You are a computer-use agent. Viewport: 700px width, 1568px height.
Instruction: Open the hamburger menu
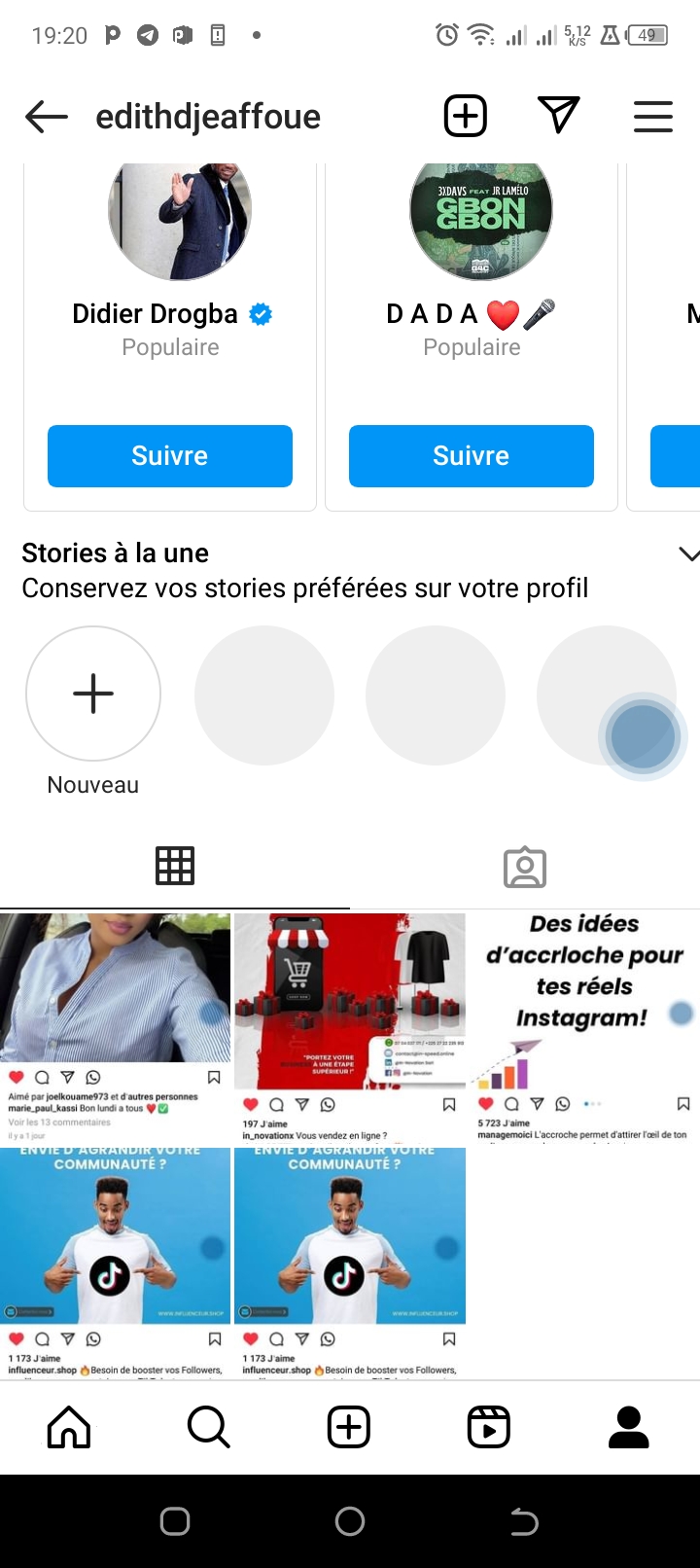pyautogui.click(x=652, y=117)
